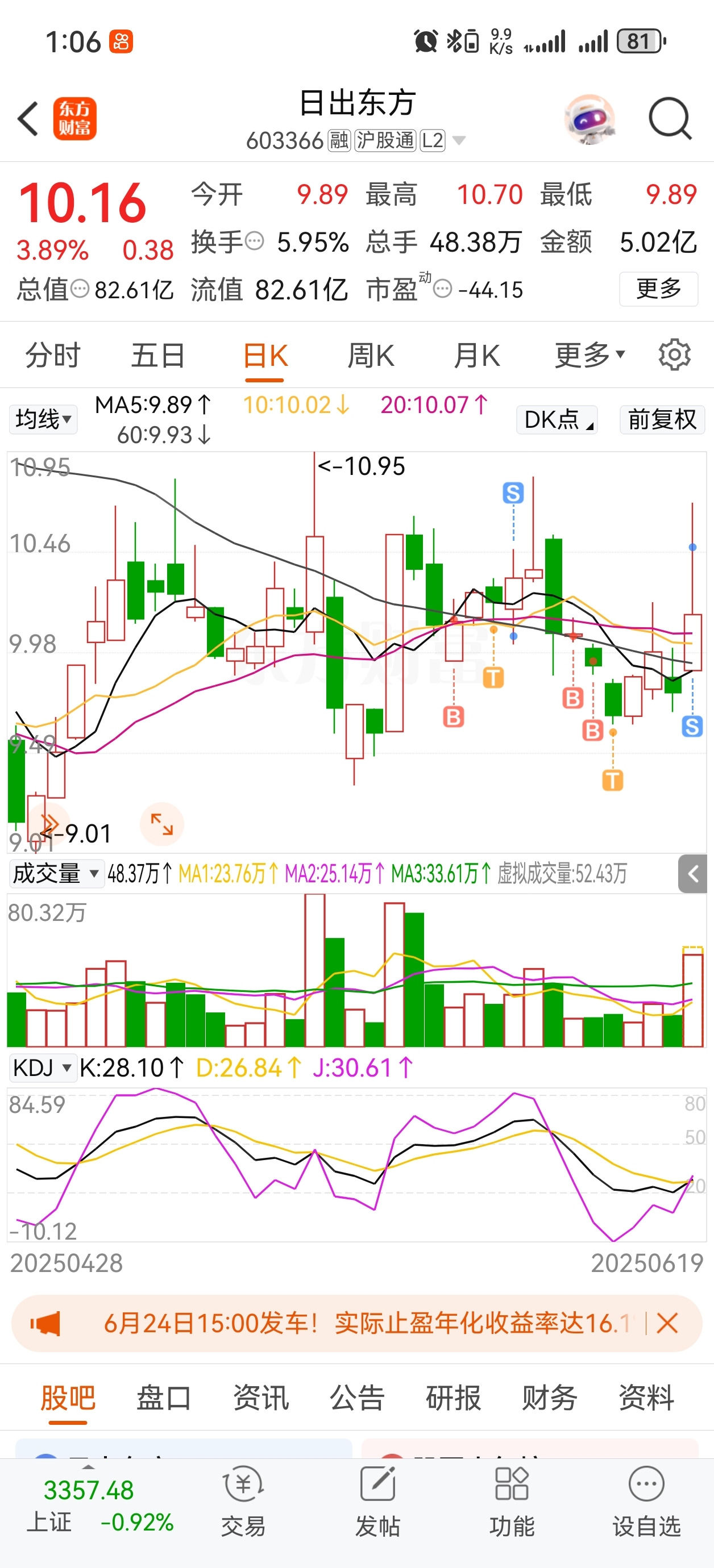Switch to the 盘口 tab
This screenshot has height=1568, width=714.
tap(163, 1398)
